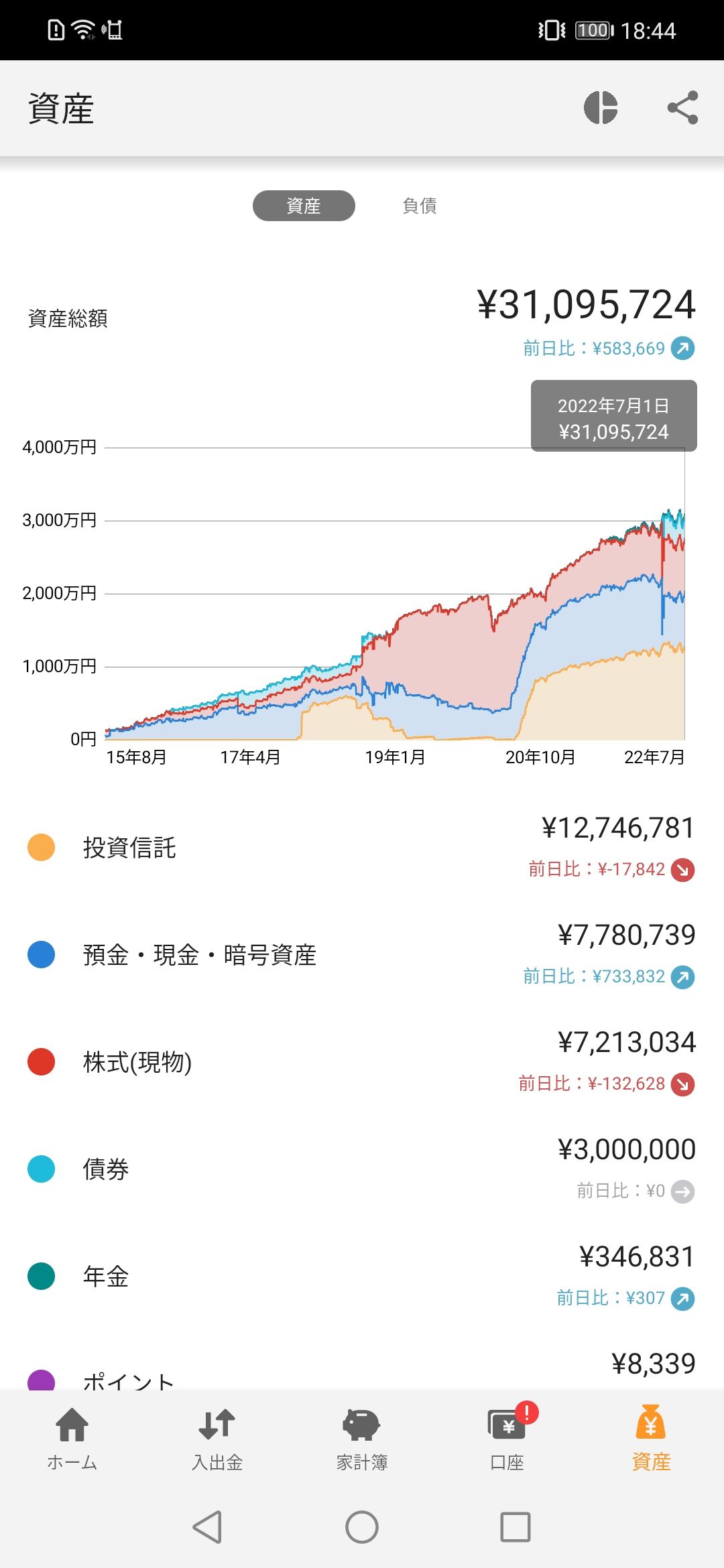Switch to the 入出金 tab
The width and height of the screenshot is (724, 1568).
[217, 1437]
